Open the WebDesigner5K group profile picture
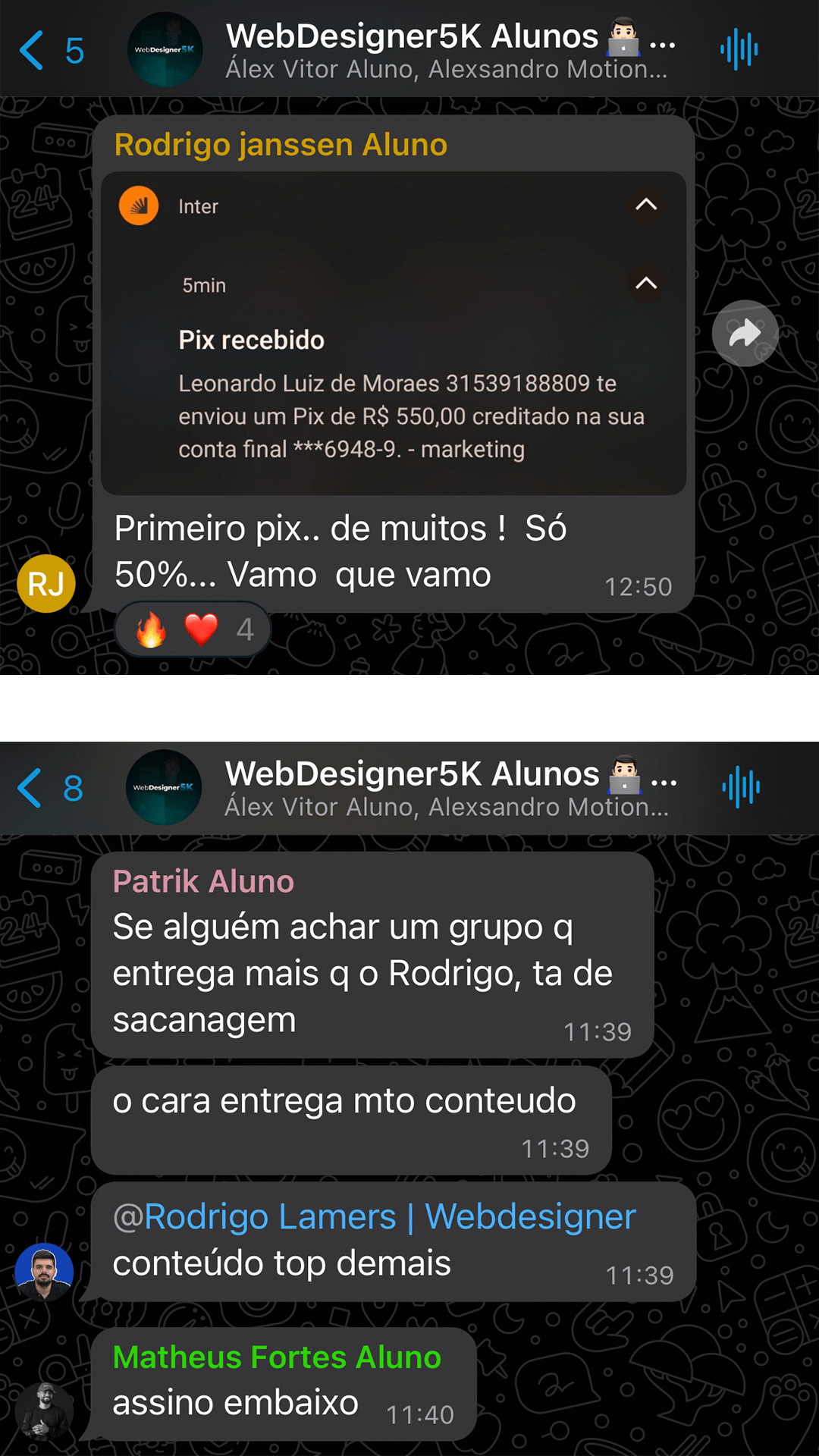The image size is (819, 1456). coord(165,49)
